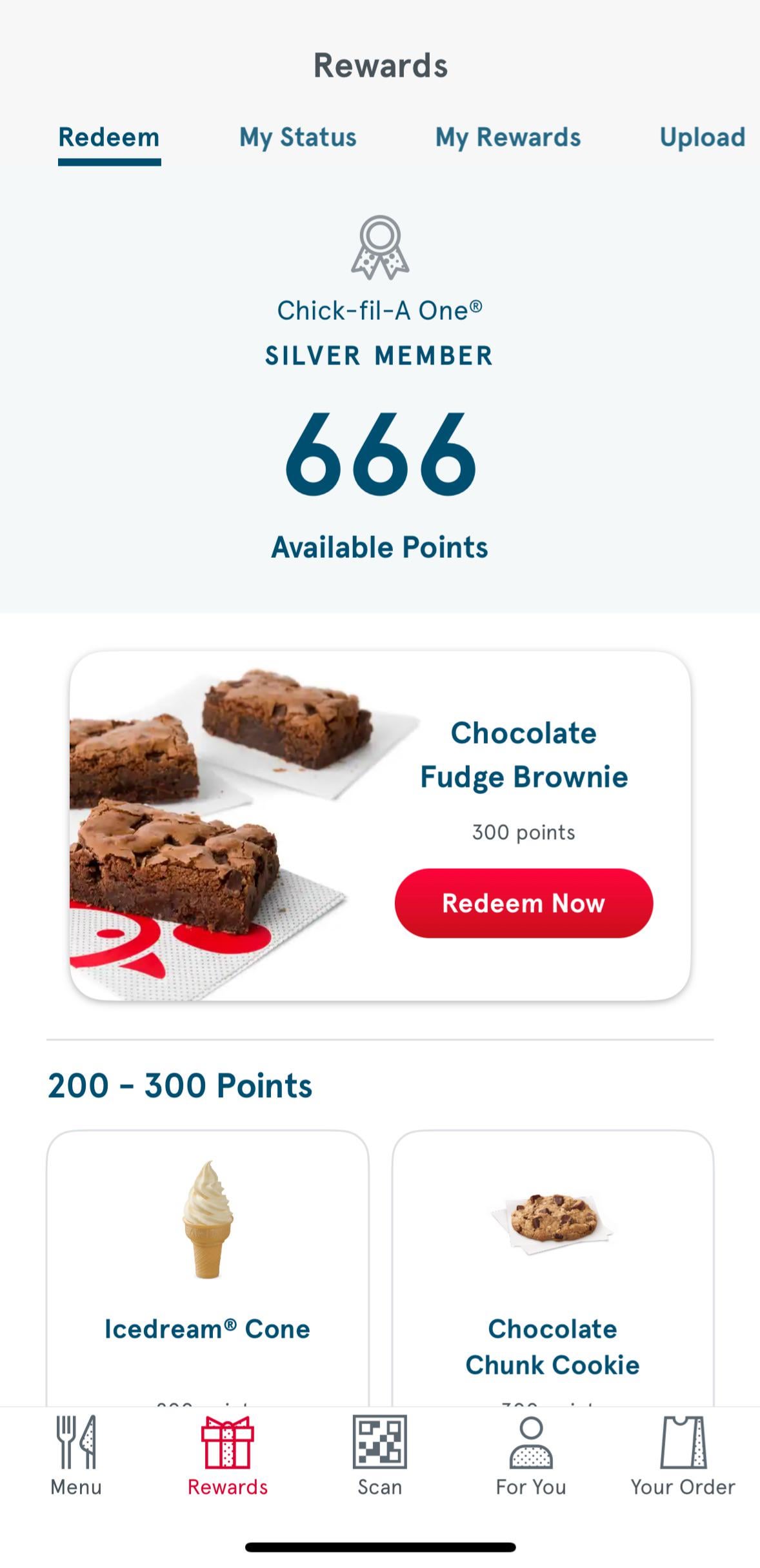Open the Icedream Cone reward card
Viewport: 760px width, 1568px height.
click(208, 1264)
